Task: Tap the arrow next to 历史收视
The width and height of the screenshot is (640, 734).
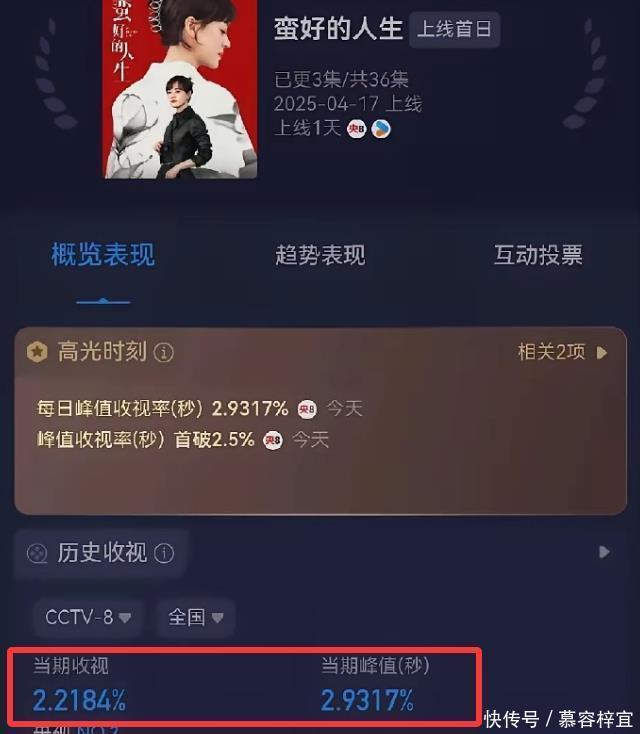Action: click(x=603, y=552)
